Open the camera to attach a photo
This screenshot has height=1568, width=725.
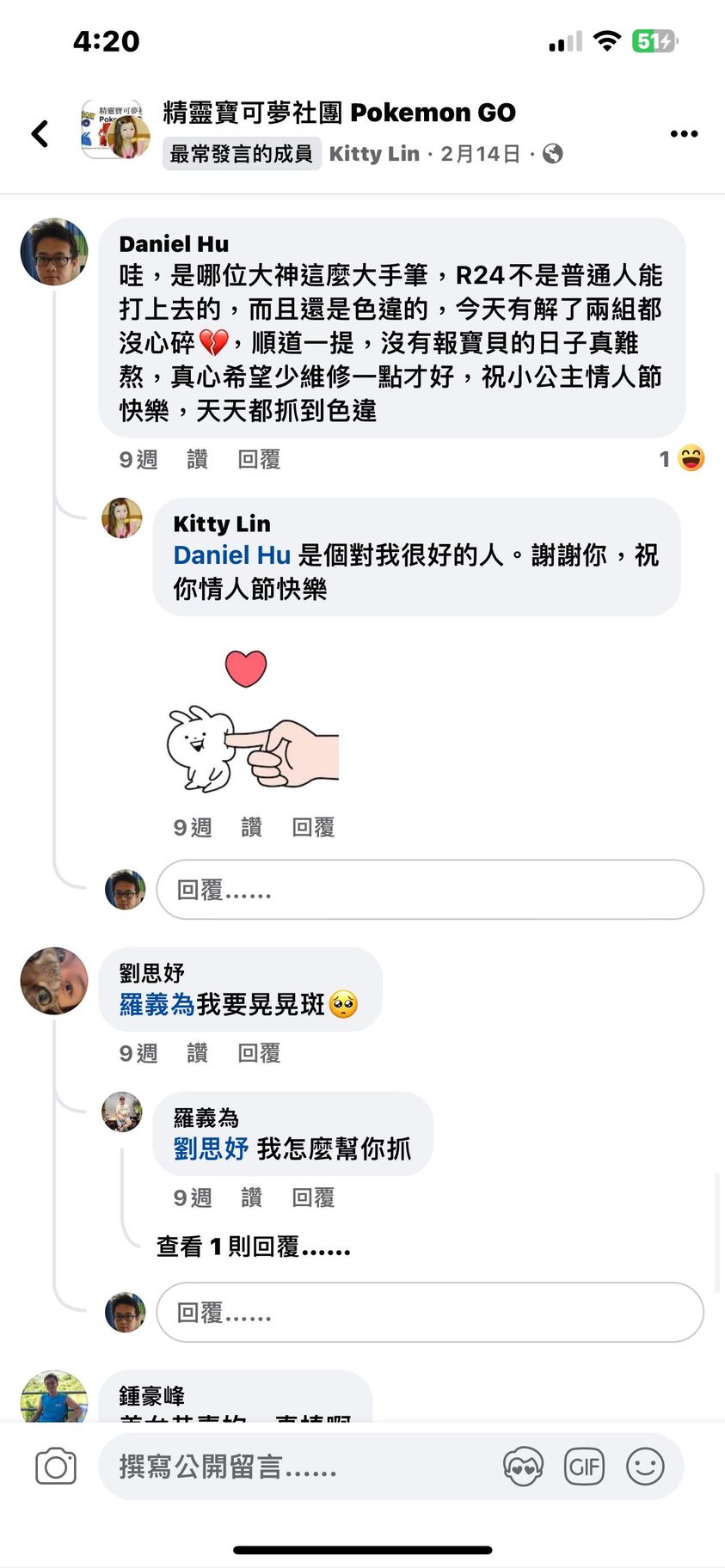[56, 1467]
